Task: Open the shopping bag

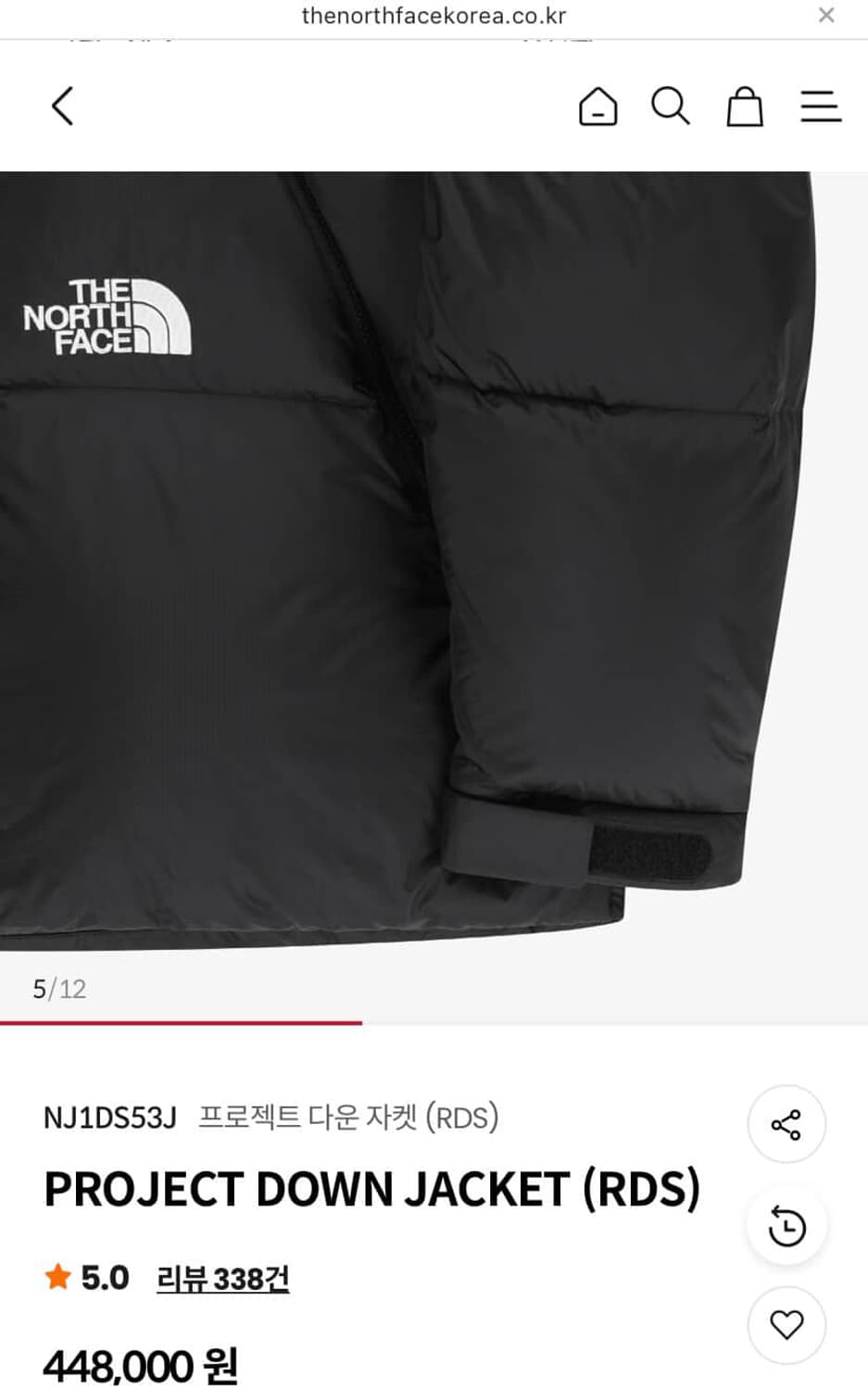Action: click(x=745, y=106)
